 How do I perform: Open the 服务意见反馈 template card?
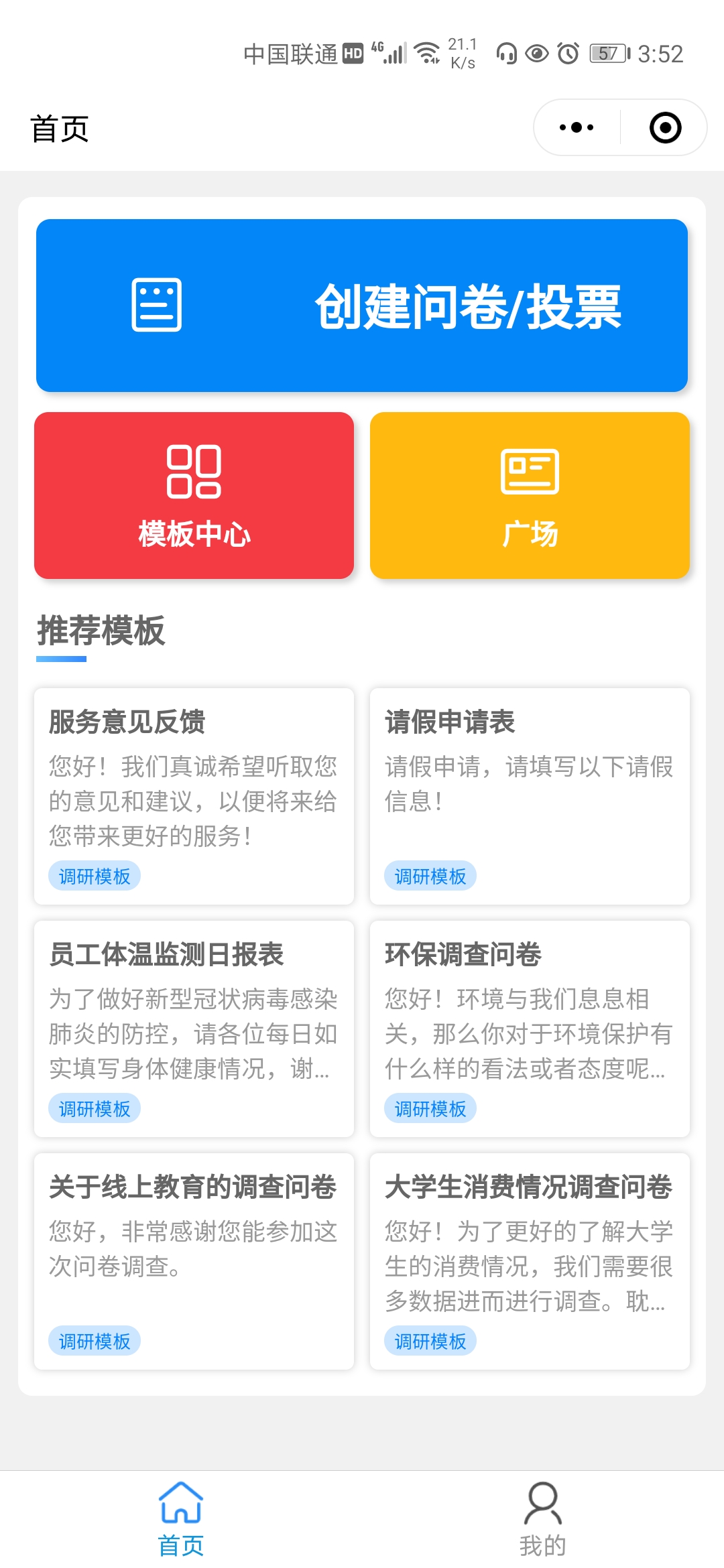pos(194,796)
